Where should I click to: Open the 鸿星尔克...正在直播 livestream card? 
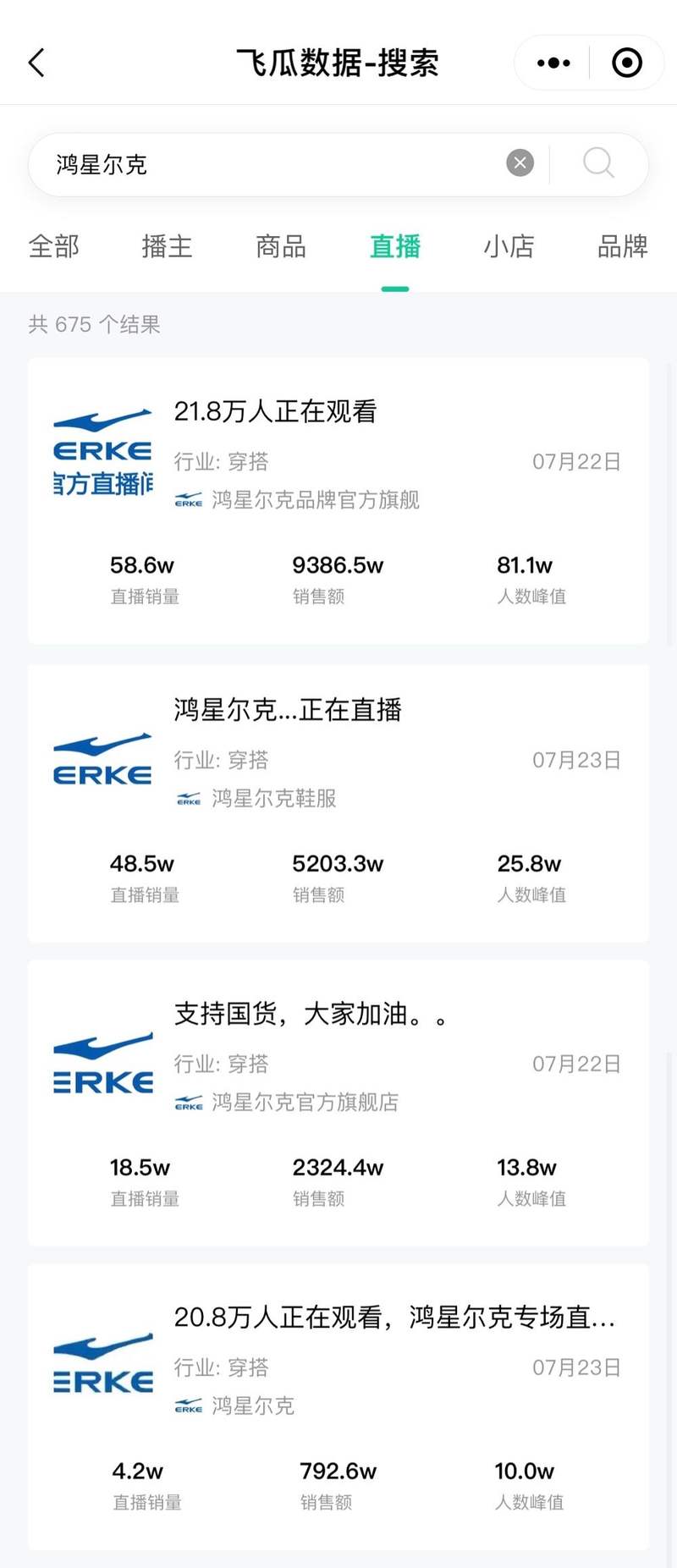point(338,802)
